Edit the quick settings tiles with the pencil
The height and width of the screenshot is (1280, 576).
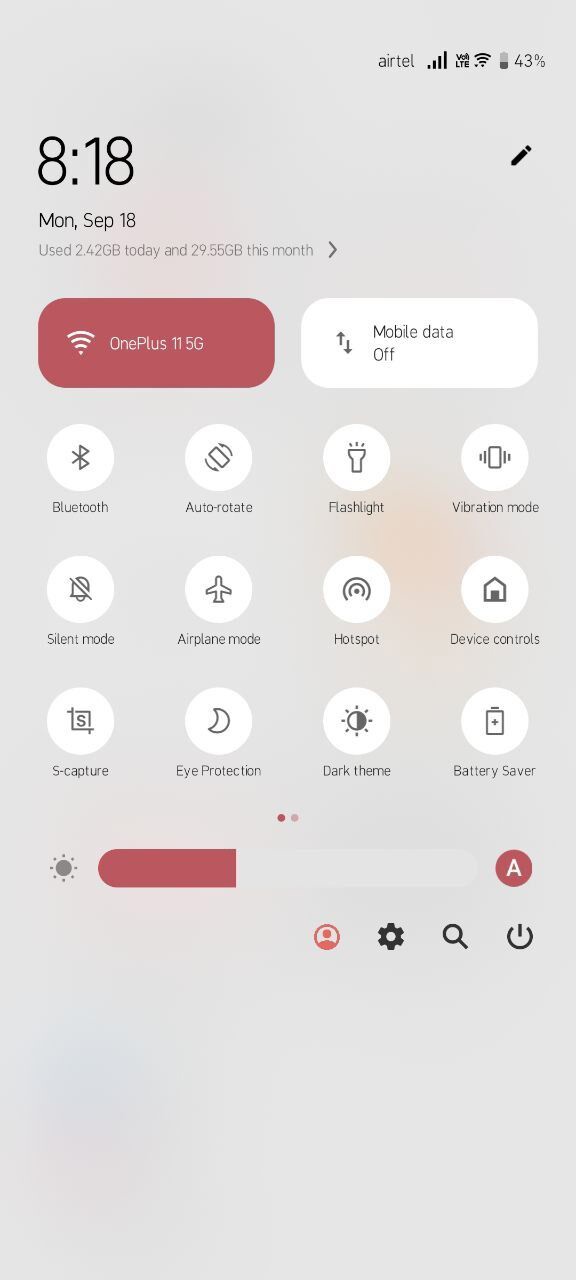click(x=521, y=155)
